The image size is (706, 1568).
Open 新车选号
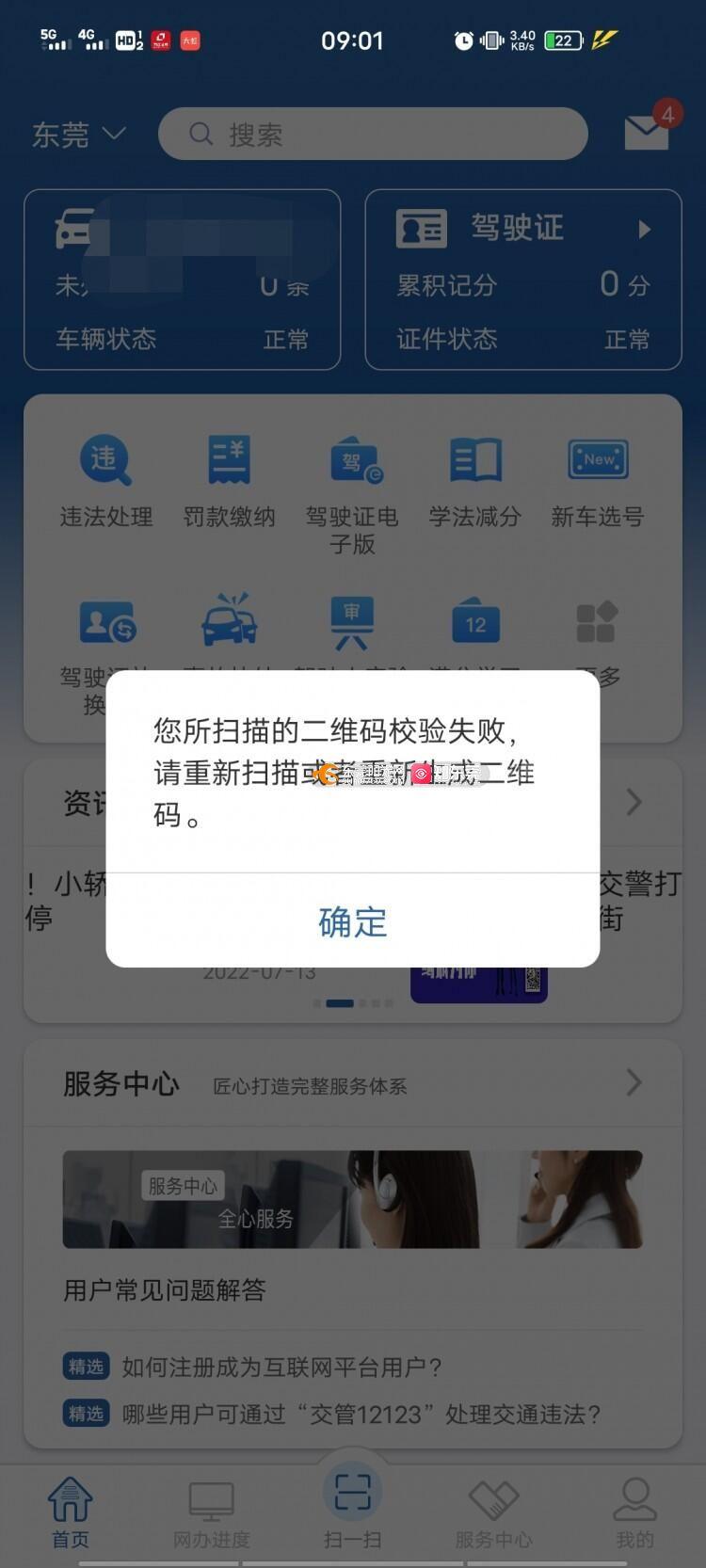click(598, 480)
